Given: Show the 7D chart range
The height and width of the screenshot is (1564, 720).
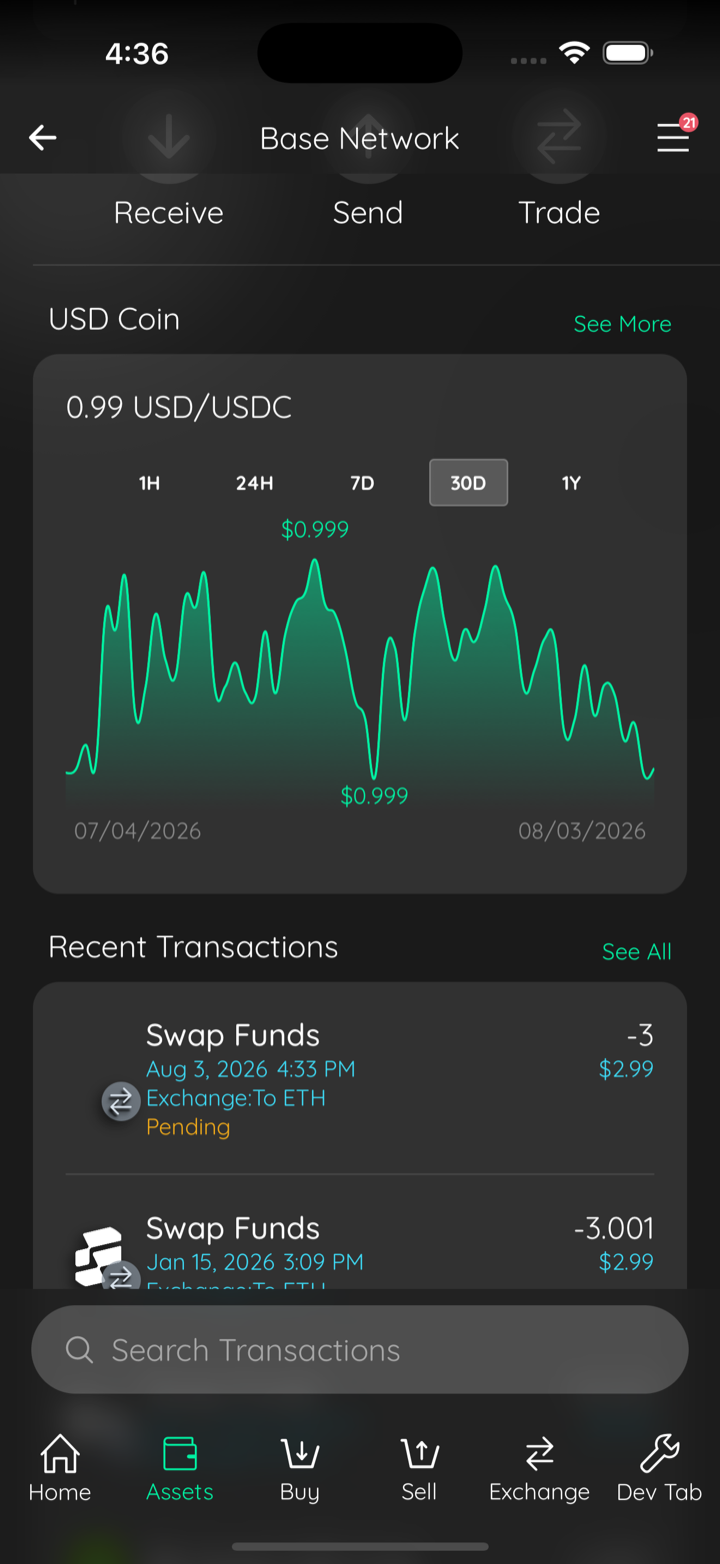Looking at the screenshot, I should click(x=362, y=483).
